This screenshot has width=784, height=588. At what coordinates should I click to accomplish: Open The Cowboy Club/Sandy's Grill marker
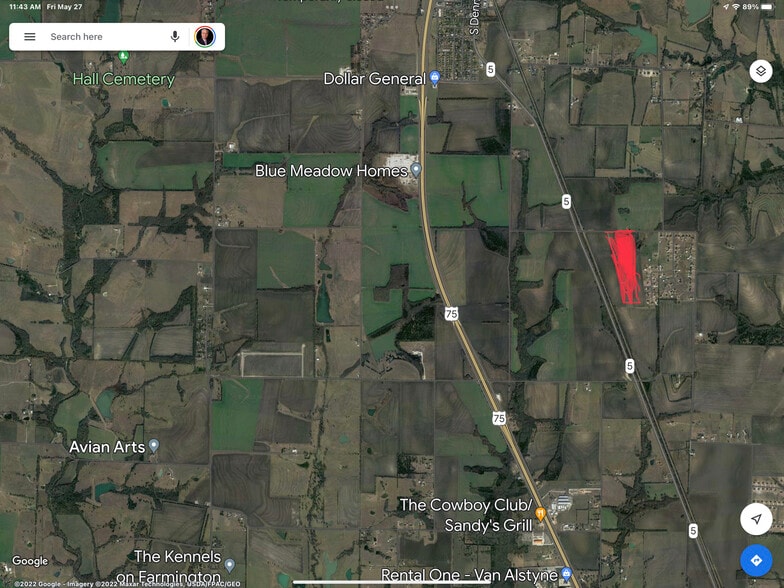pos(540,514)
